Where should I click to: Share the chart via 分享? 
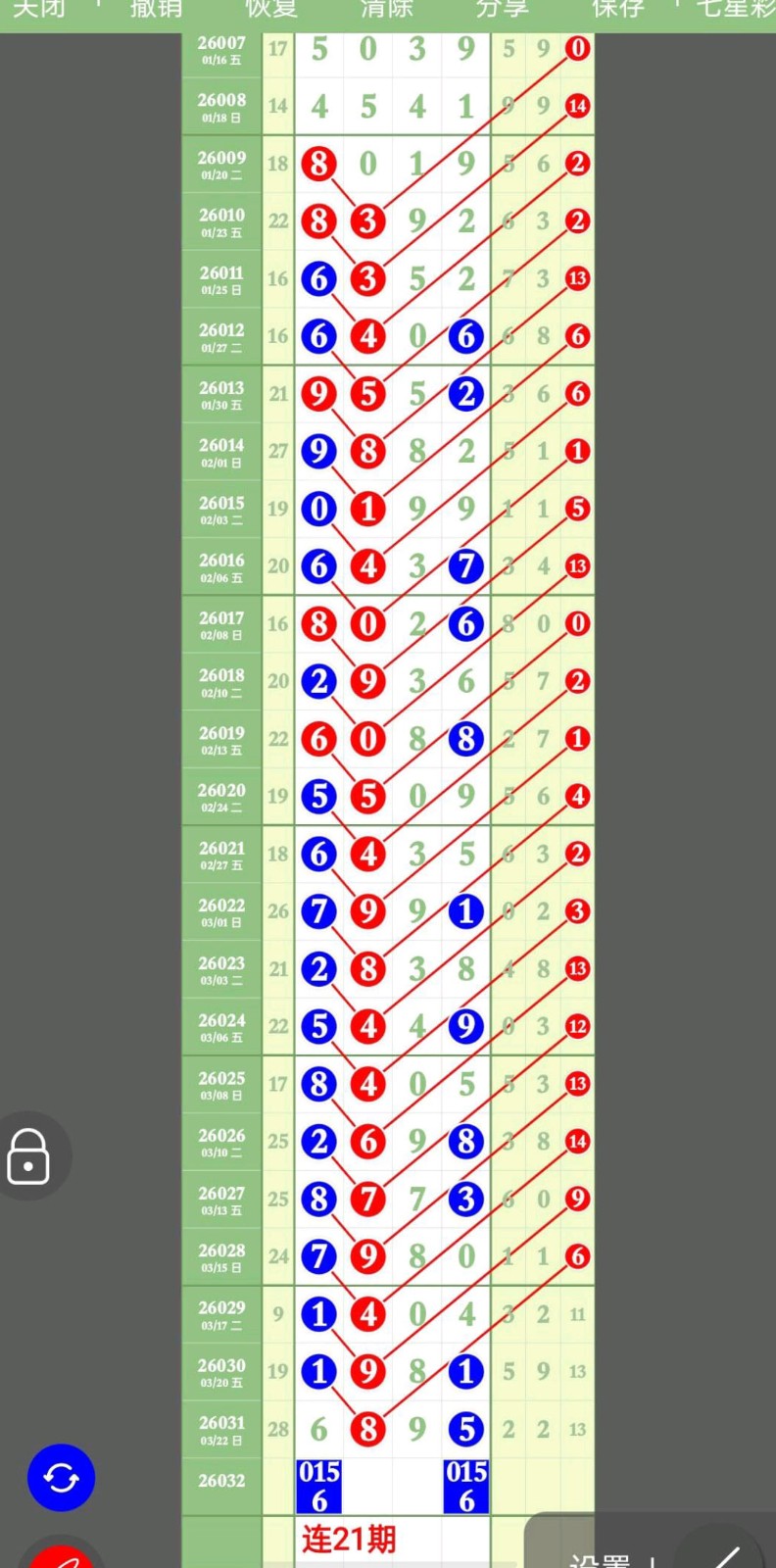click(502, 8)
